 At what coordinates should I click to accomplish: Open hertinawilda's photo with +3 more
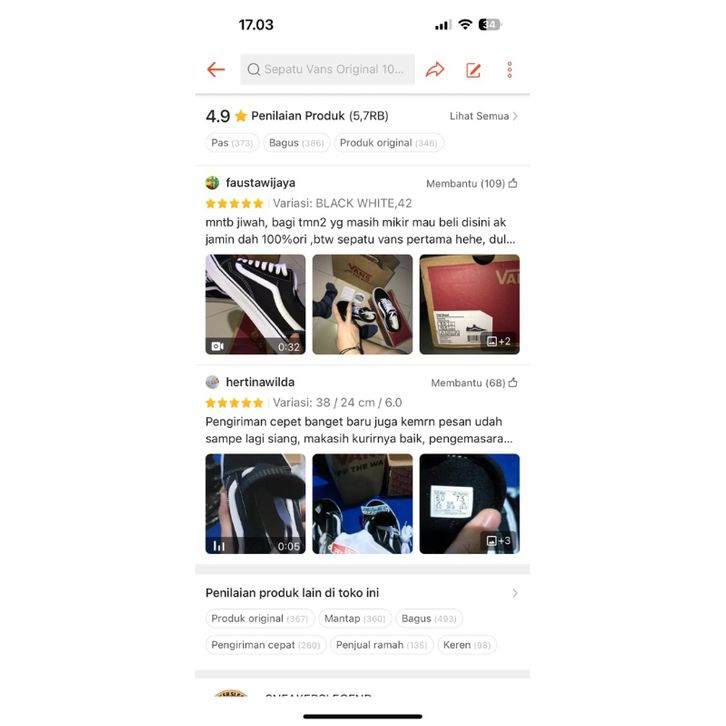469,503
